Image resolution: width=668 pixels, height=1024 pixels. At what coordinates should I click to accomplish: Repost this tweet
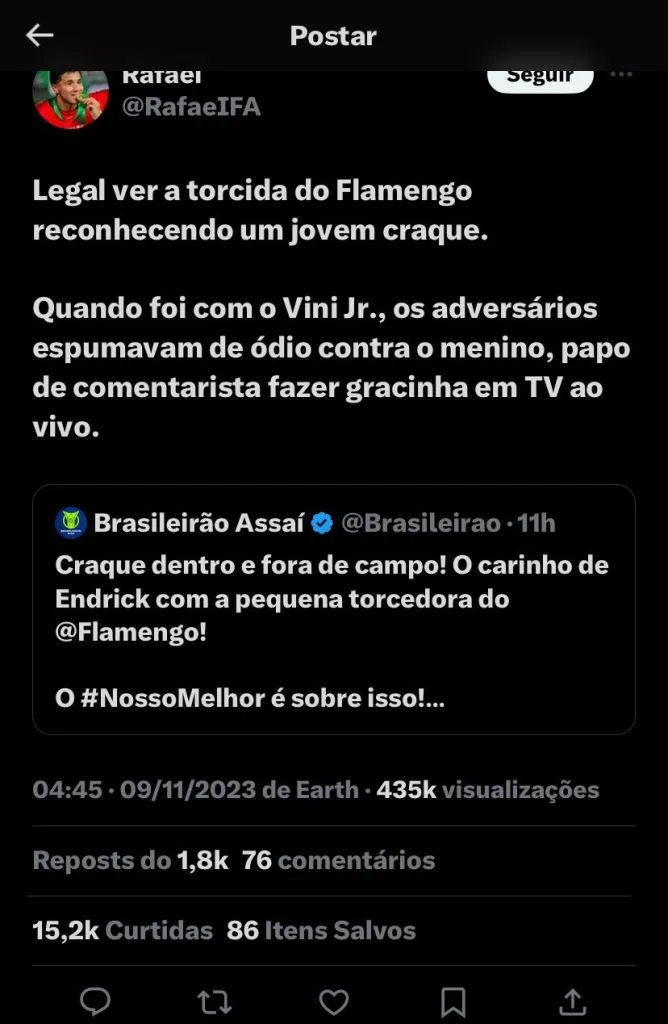[x=214, y=1001]
